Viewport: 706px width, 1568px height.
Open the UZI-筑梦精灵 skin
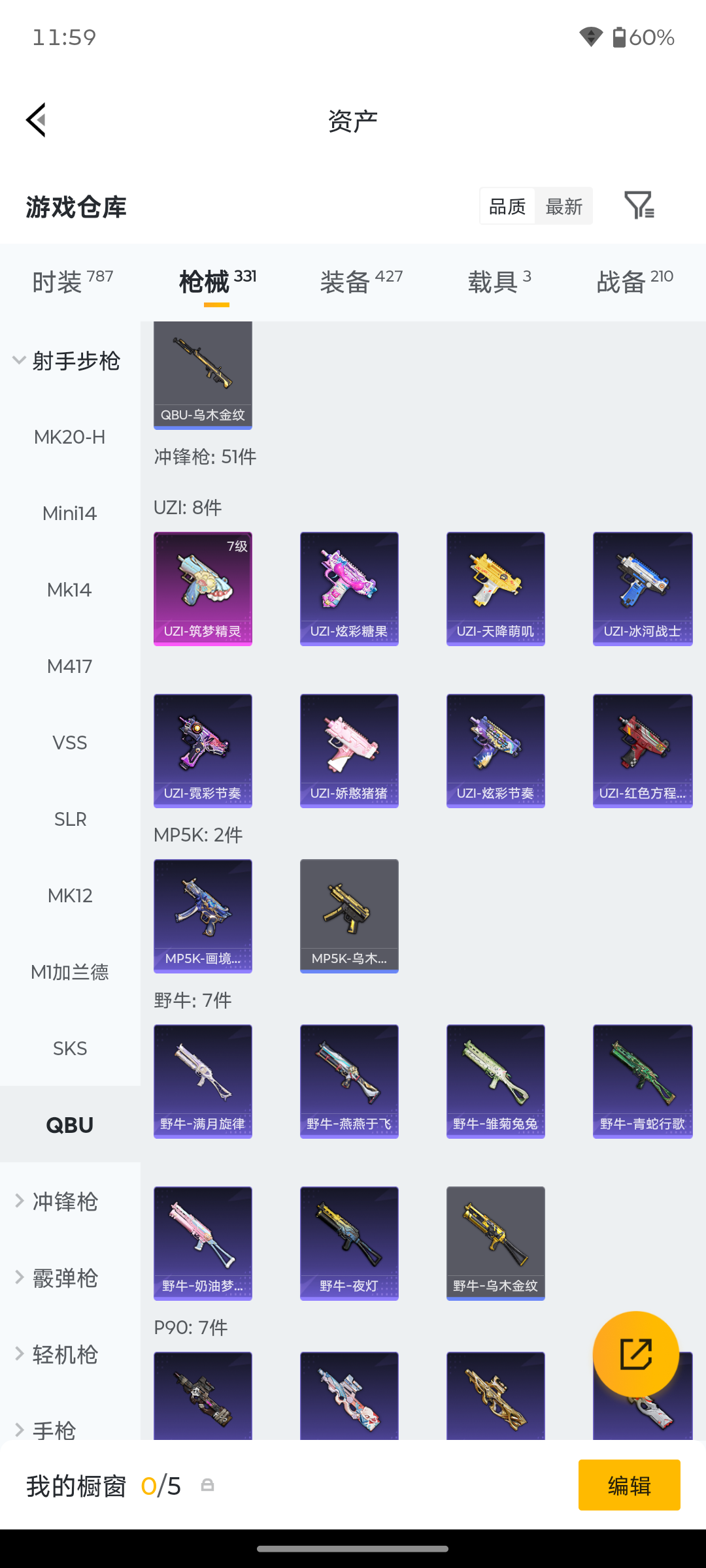203,589
